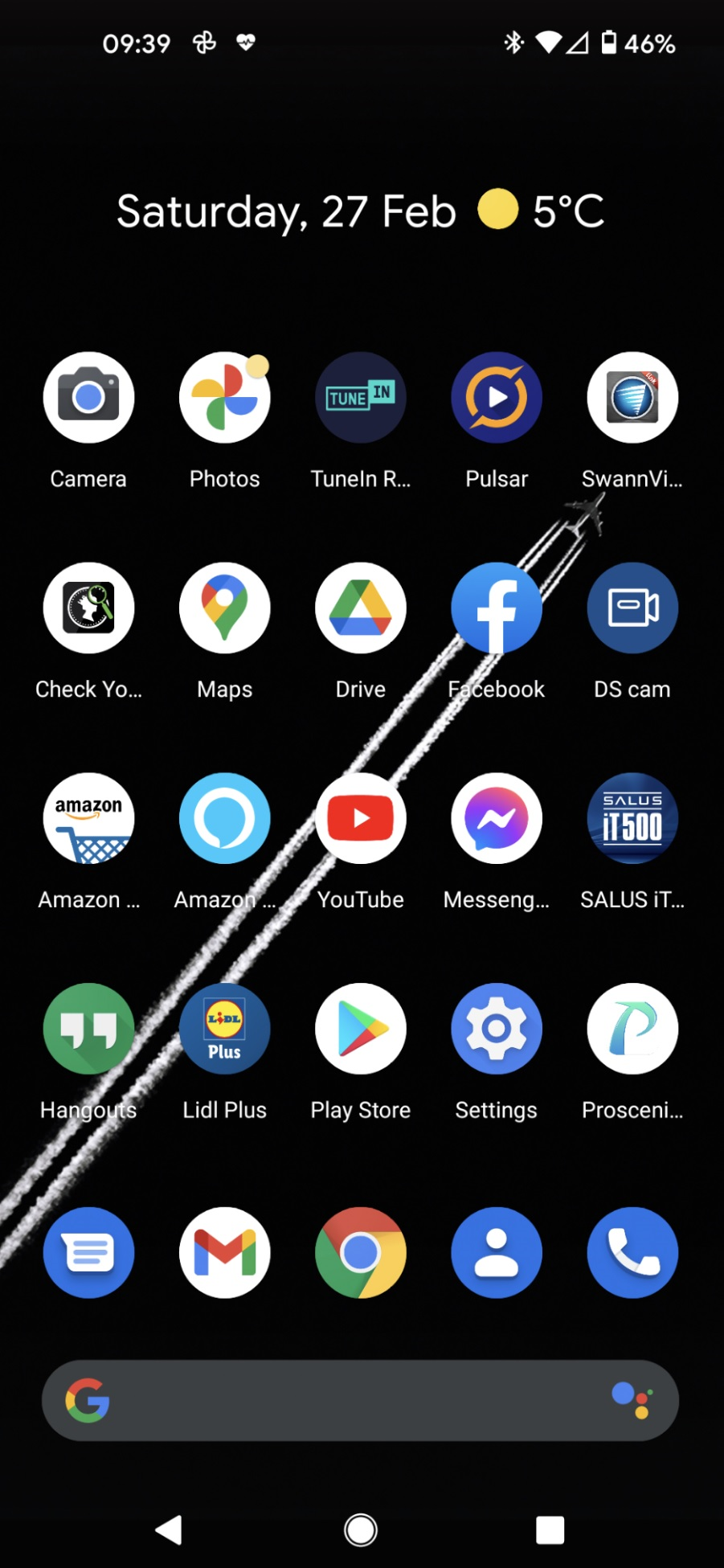
Task: Tap the Google search bar
Action: coord(354,1401)
